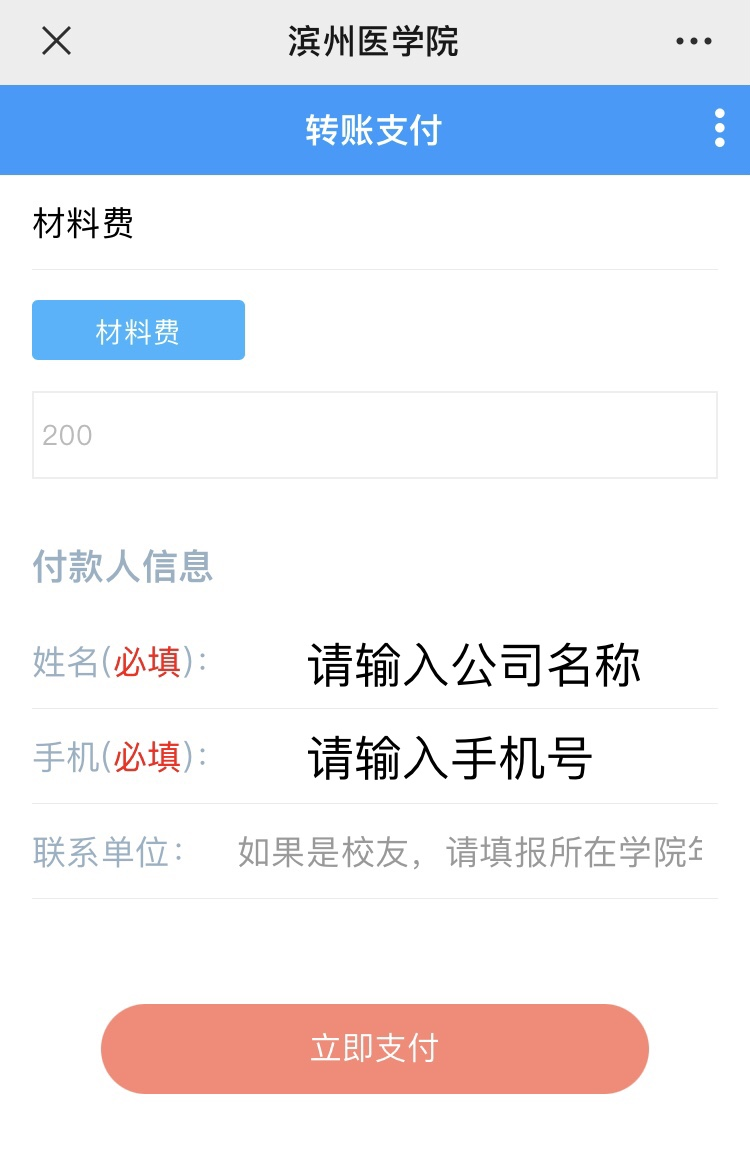Tap the 立即支付 pay now button

pos(374,1048)
